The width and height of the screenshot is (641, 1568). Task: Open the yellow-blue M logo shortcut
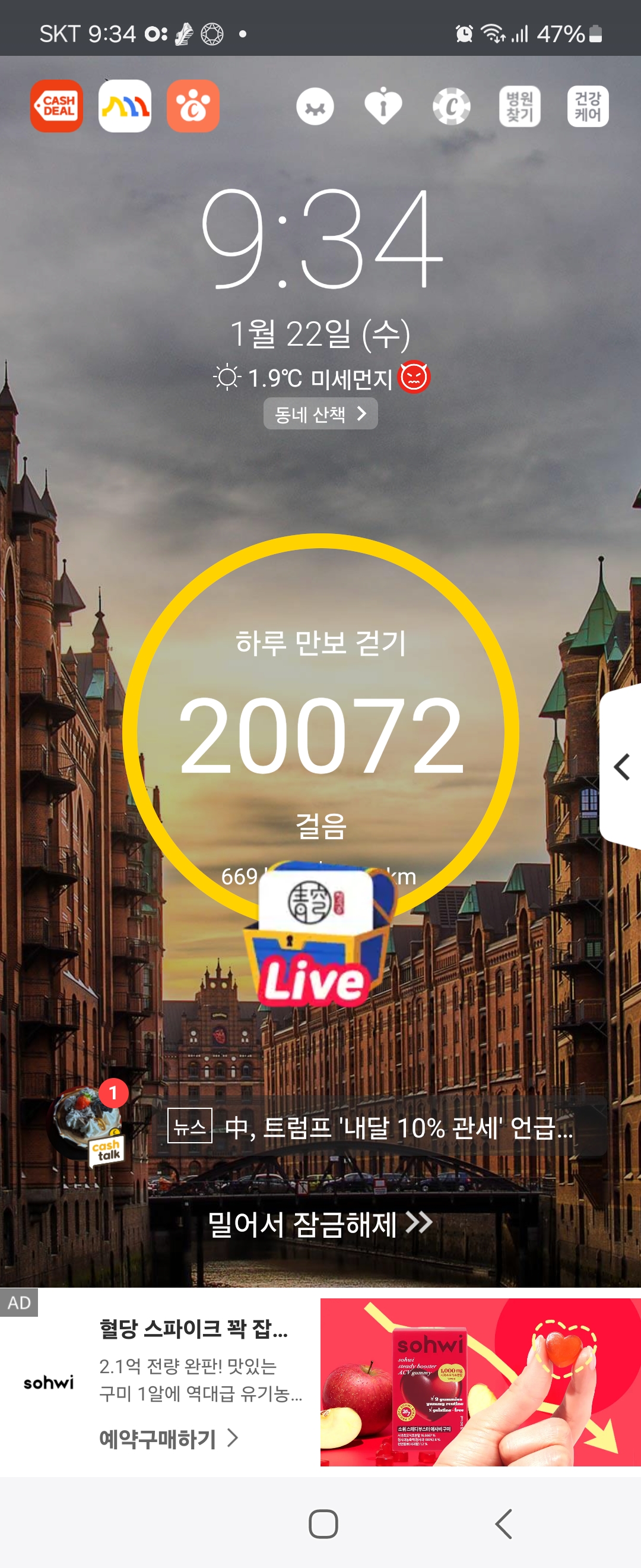pyautogui.click(x=125, y=106)
